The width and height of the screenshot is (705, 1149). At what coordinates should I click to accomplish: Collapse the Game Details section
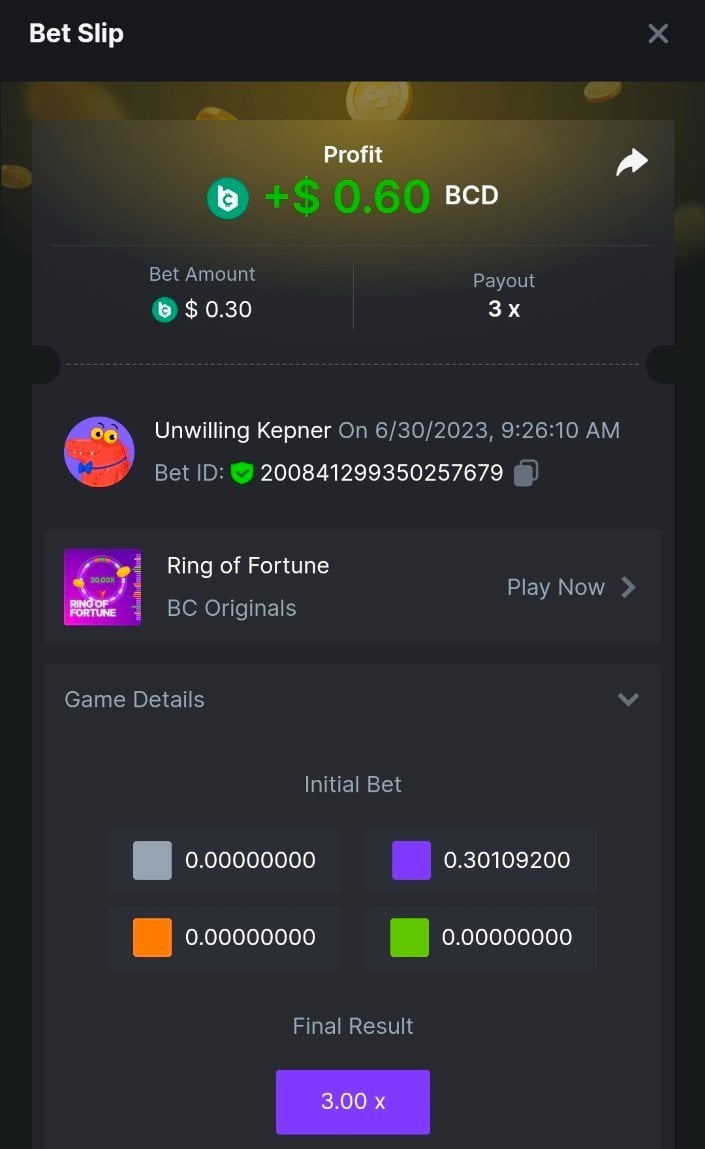[628, 699]
